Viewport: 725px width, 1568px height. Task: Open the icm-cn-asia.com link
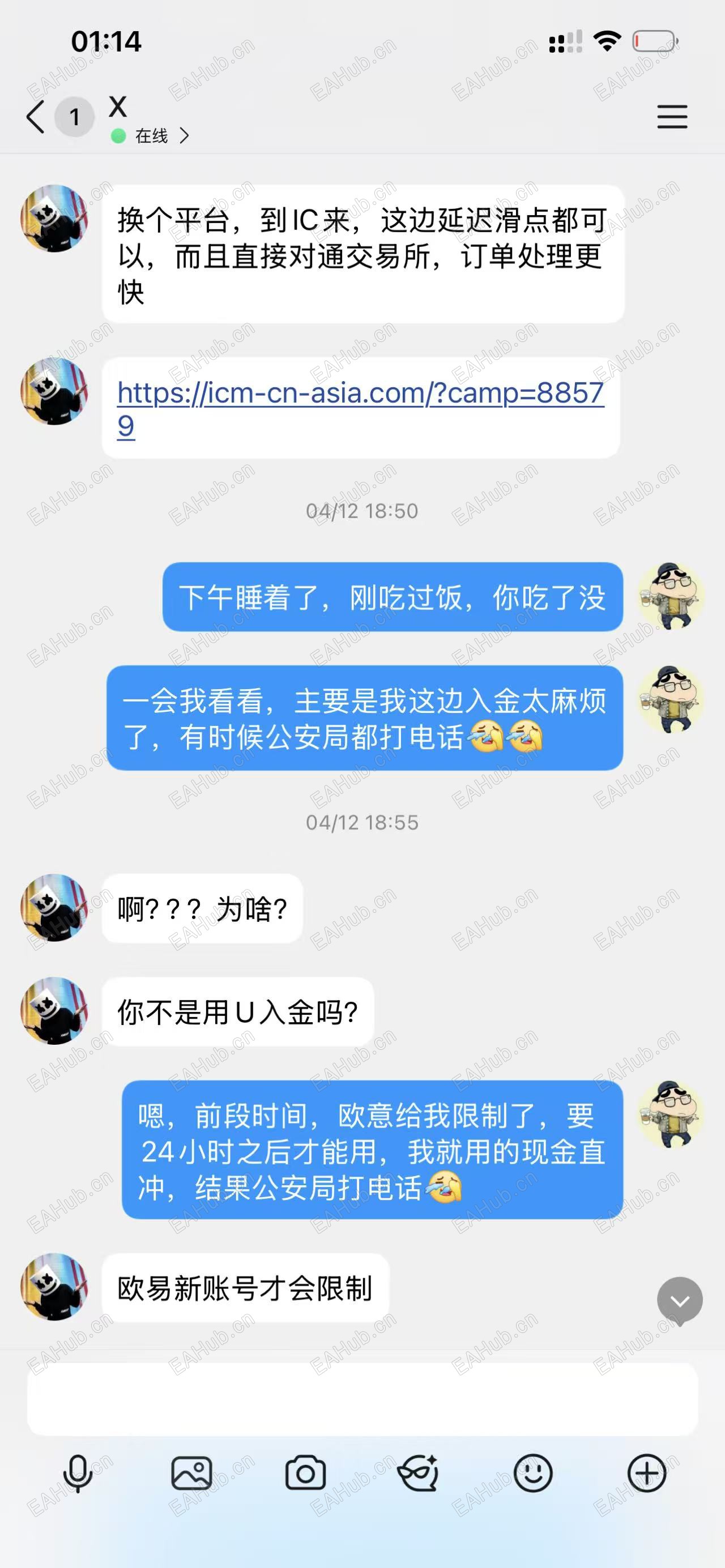point(360,393)
